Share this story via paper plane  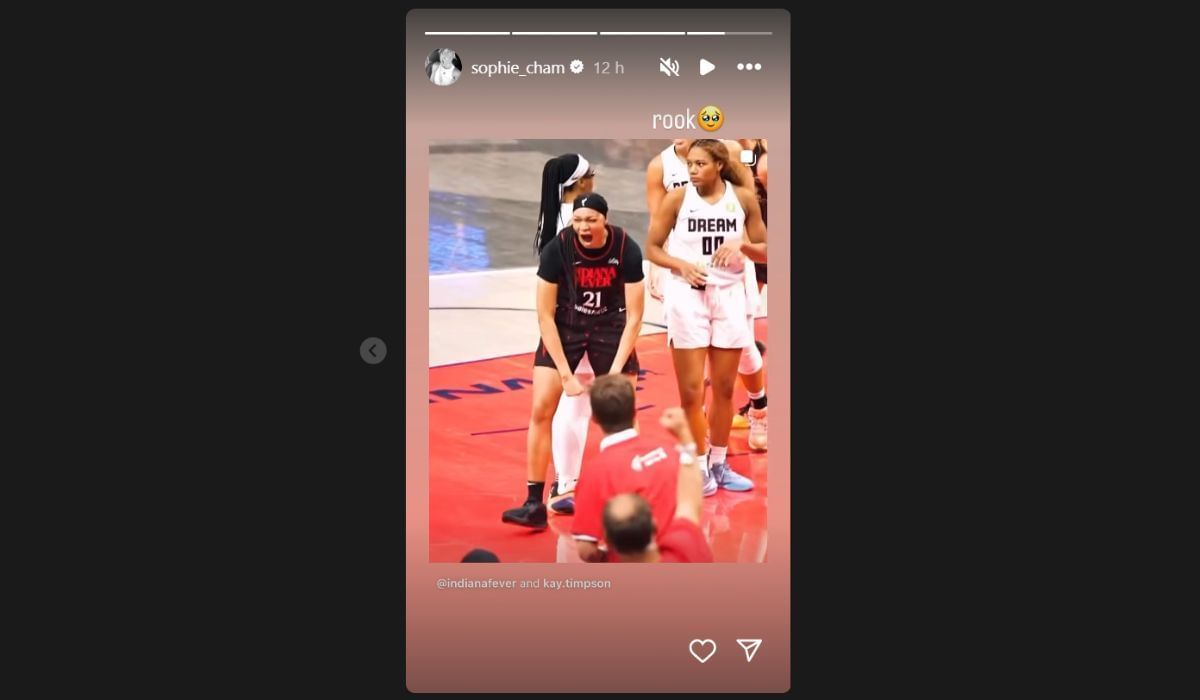pos(749,650)
